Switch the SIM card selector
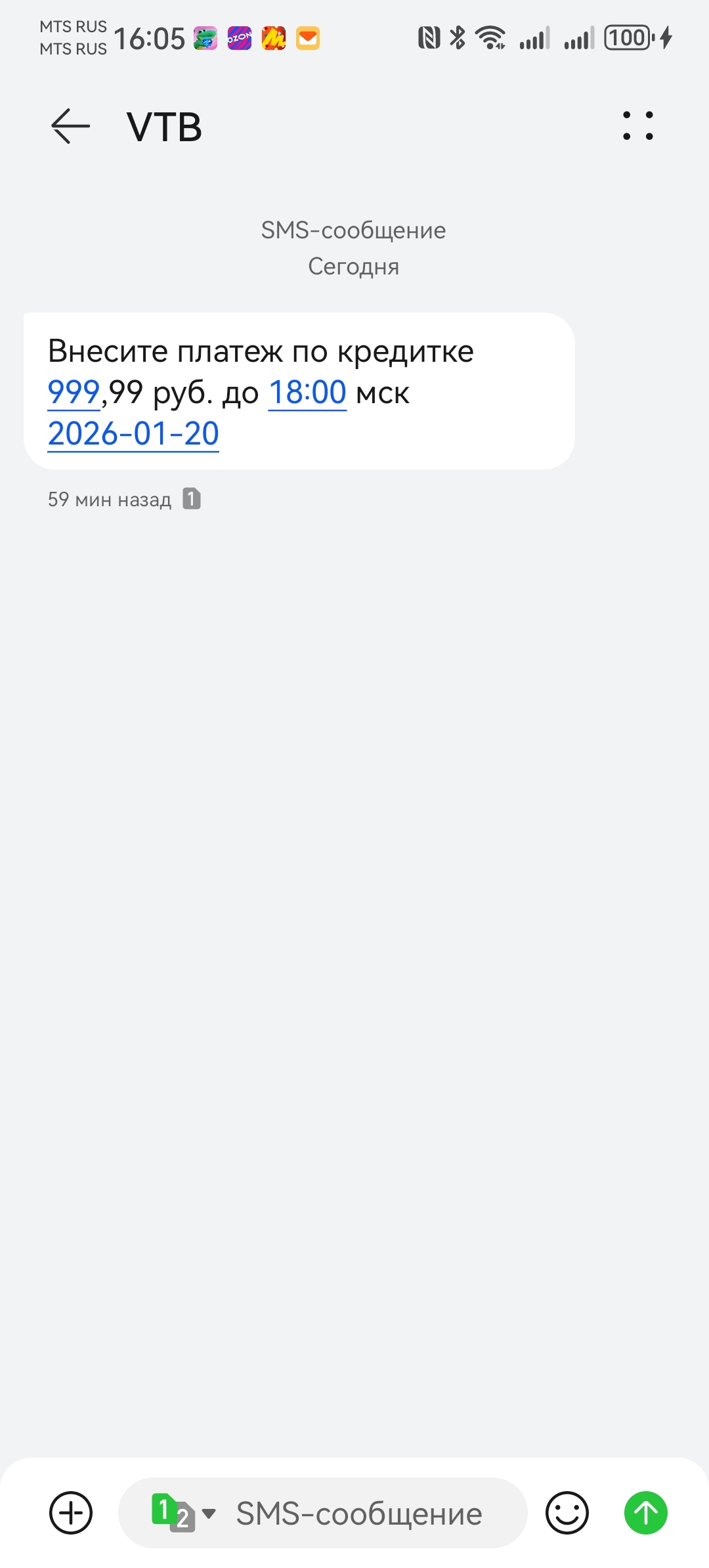 coord(183,1513)
